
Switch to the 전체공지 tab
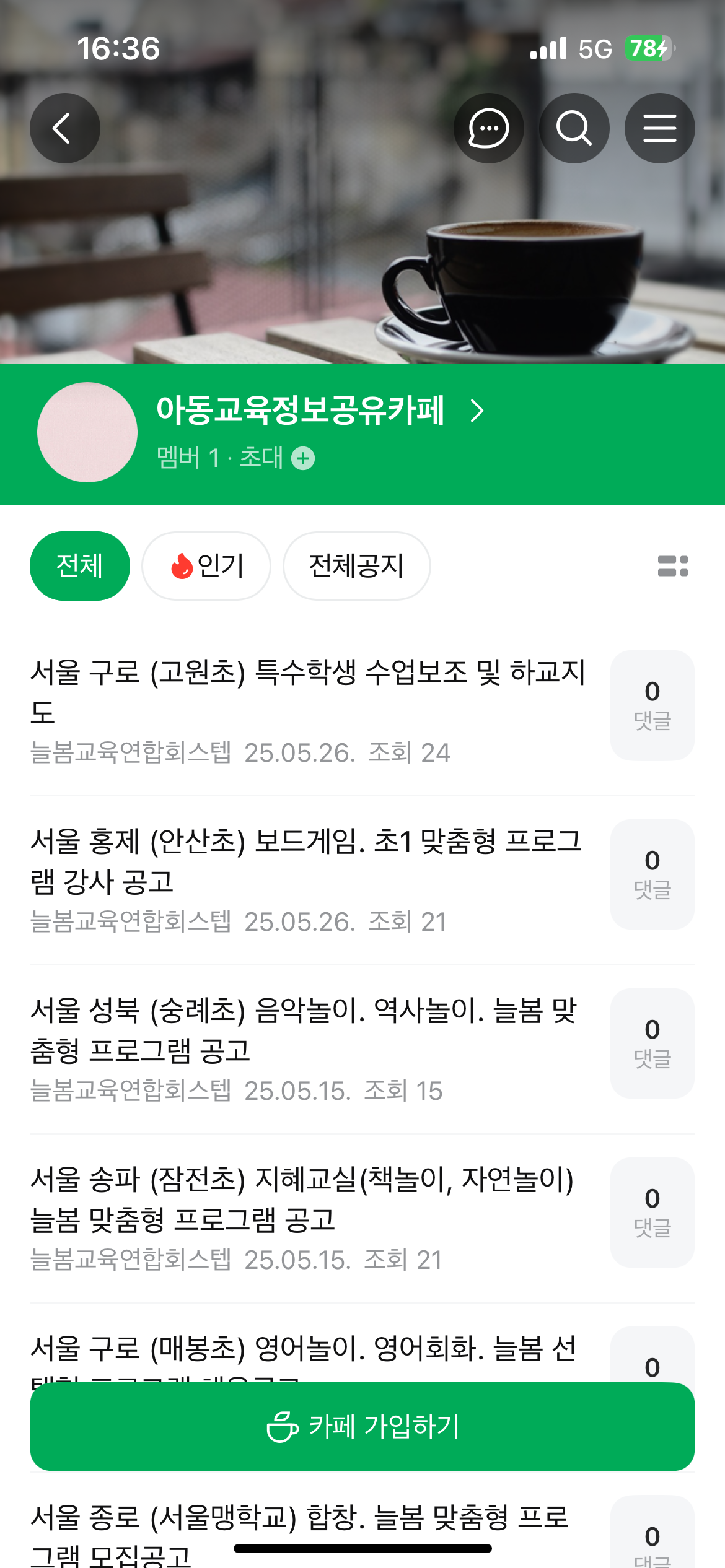tap(356, 565)
